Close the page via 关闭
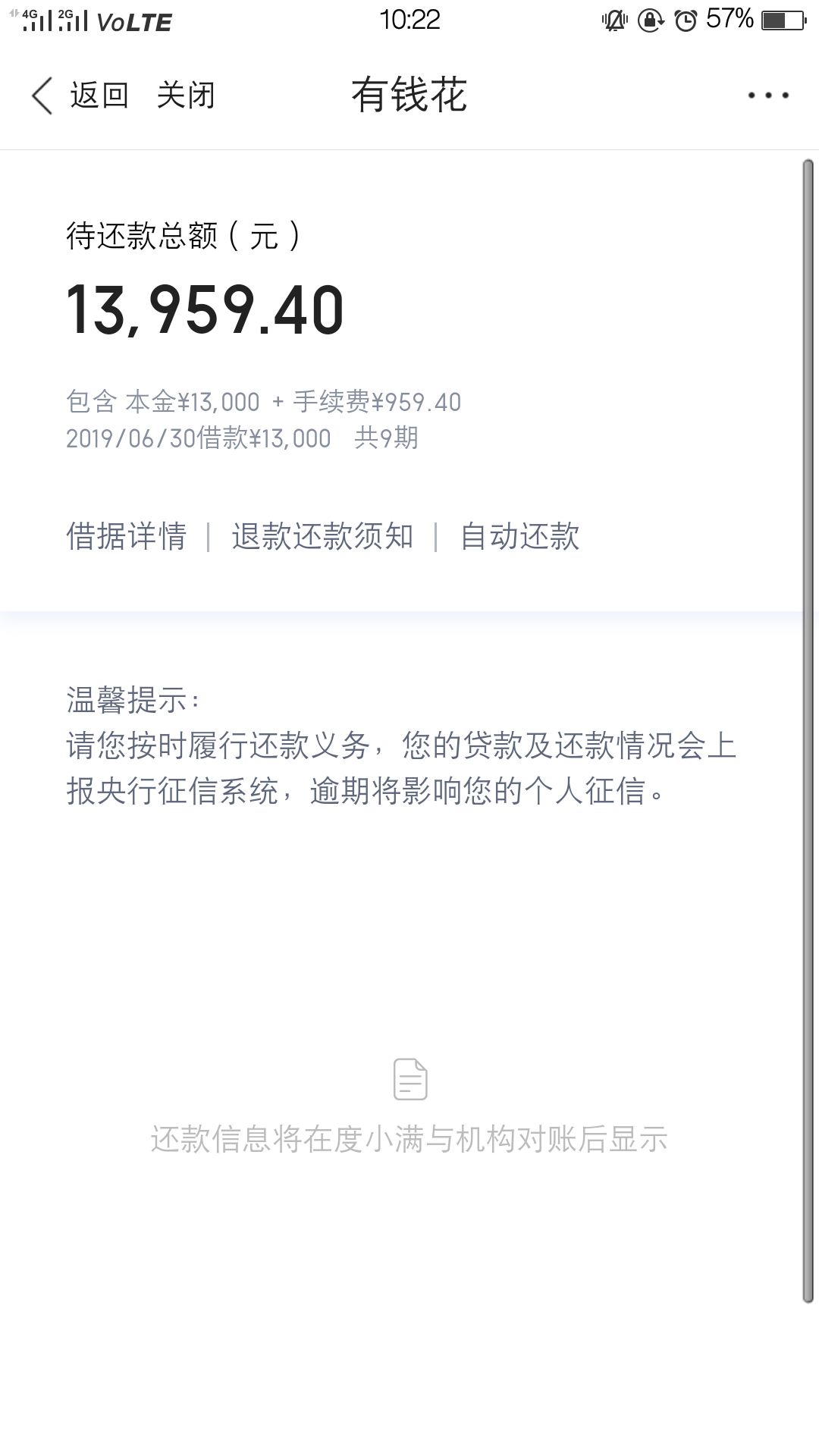819x1456 pixels. pyautogui.click(x=186, y=96)
